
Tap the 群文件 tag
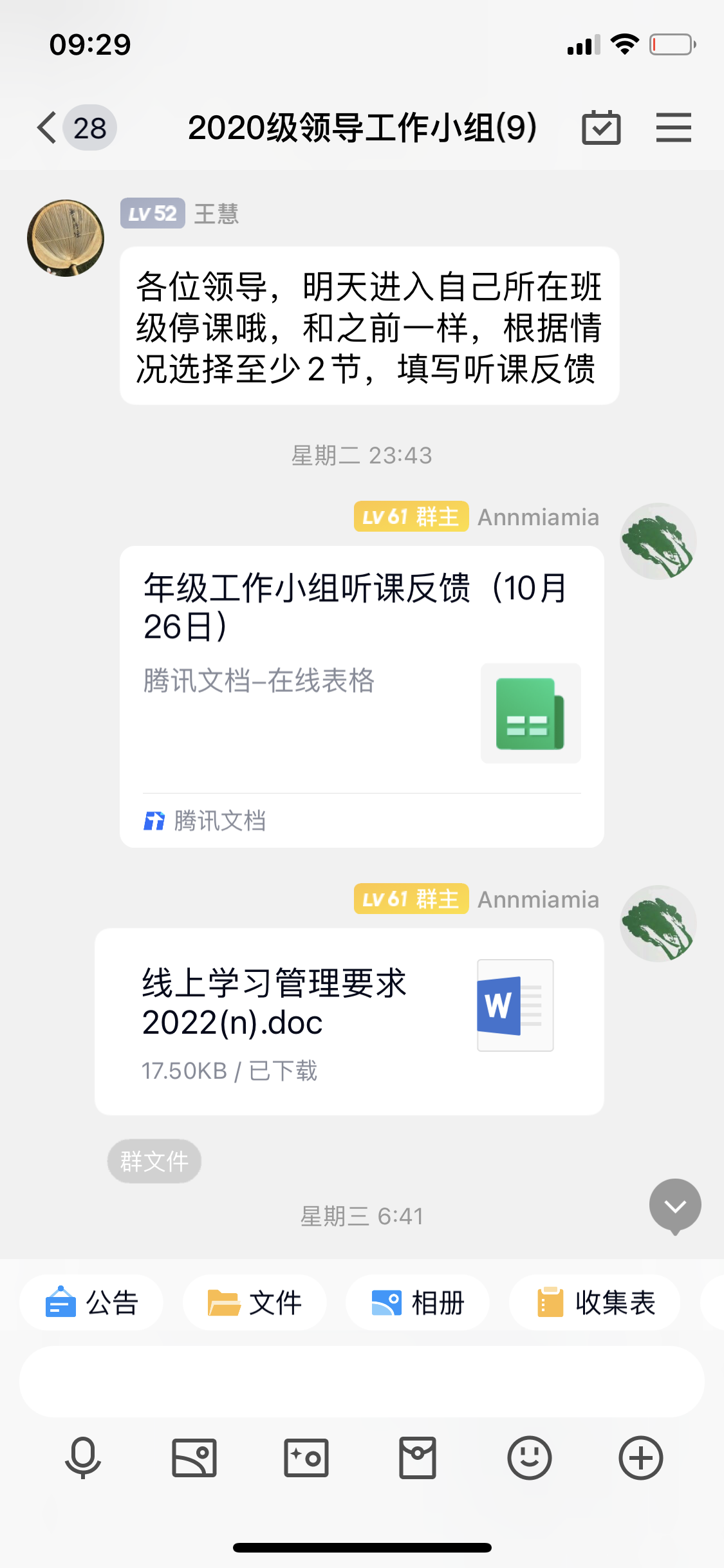[x=154, y=1161]
